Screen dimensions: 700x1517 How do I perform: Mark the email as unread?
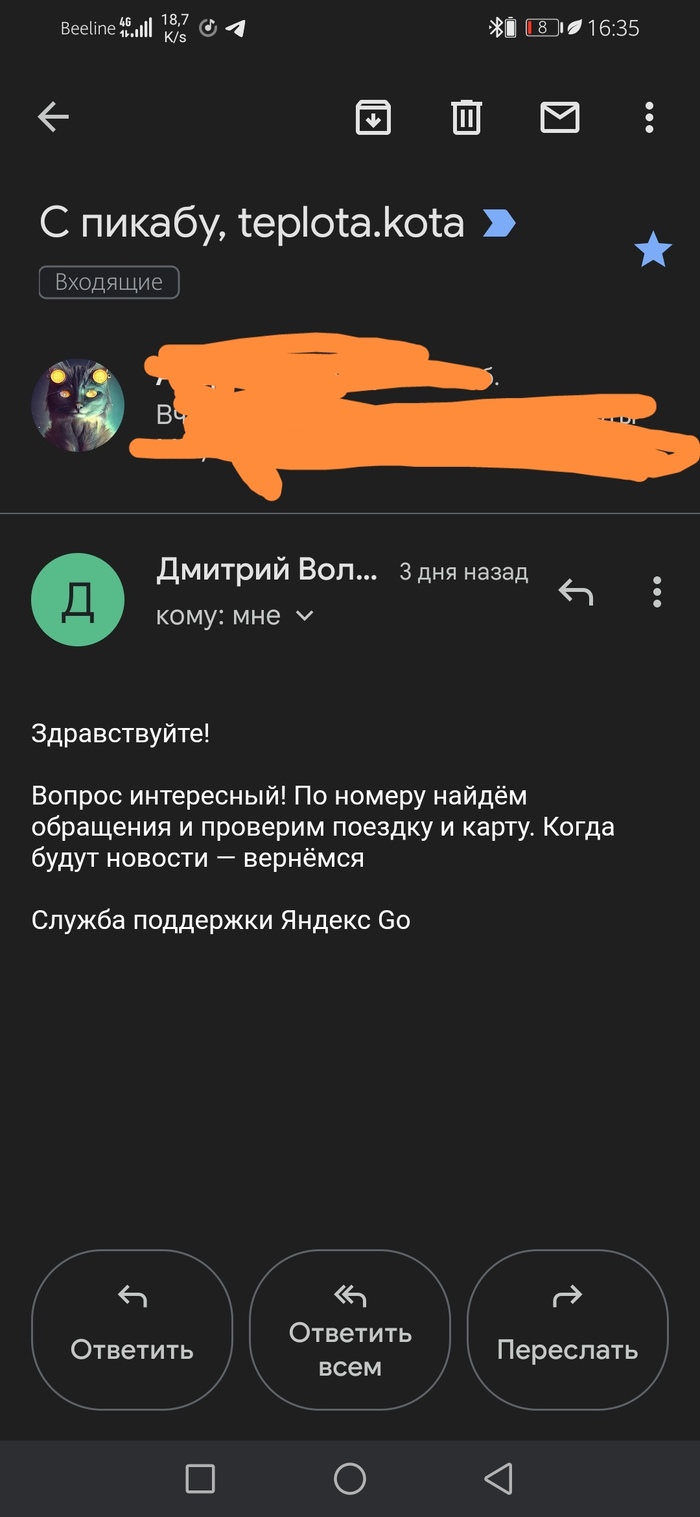pos(560,118)
